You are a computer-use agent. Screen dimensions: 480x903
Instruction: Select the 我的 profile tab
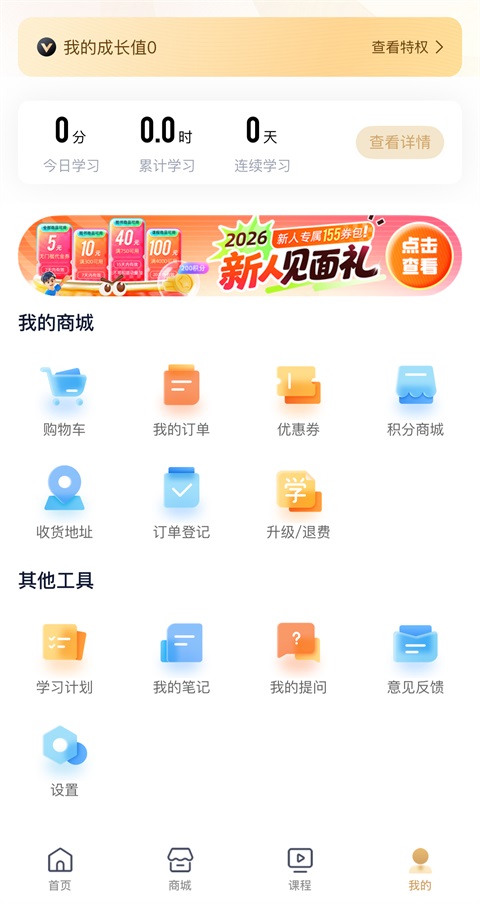(419, 869)
